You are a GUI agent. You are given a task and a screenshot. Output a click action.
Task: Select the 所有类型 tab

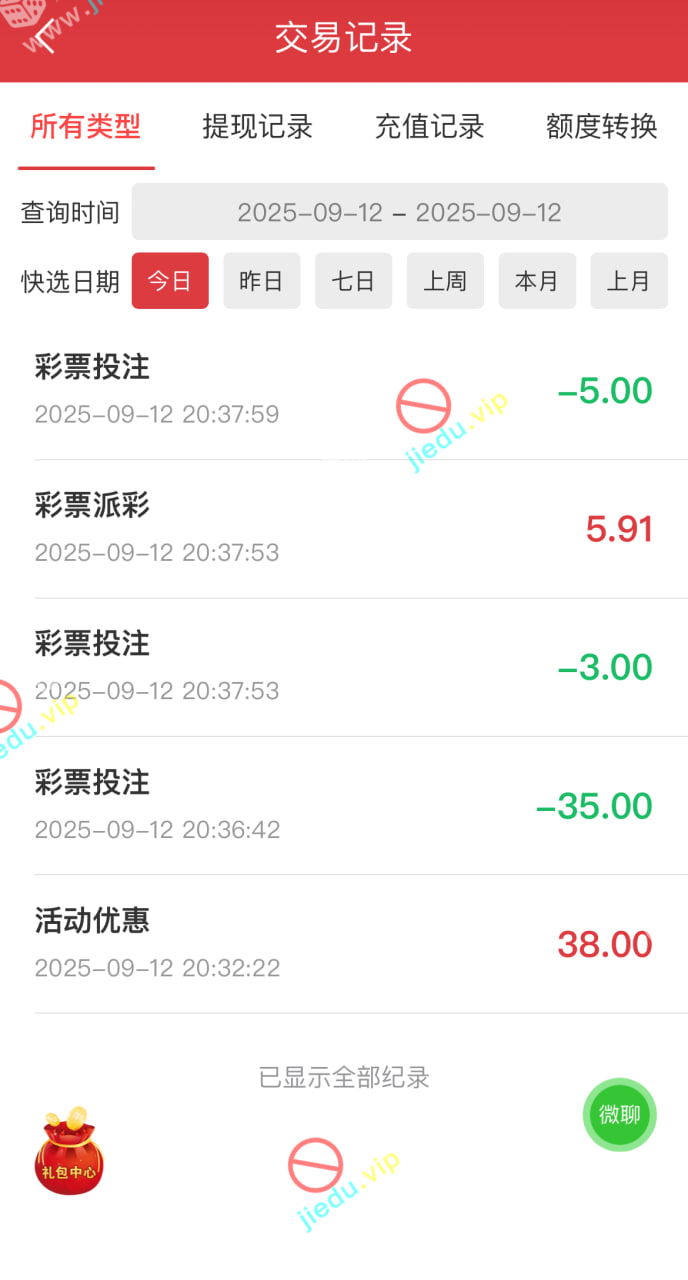(x=86, y=127)
